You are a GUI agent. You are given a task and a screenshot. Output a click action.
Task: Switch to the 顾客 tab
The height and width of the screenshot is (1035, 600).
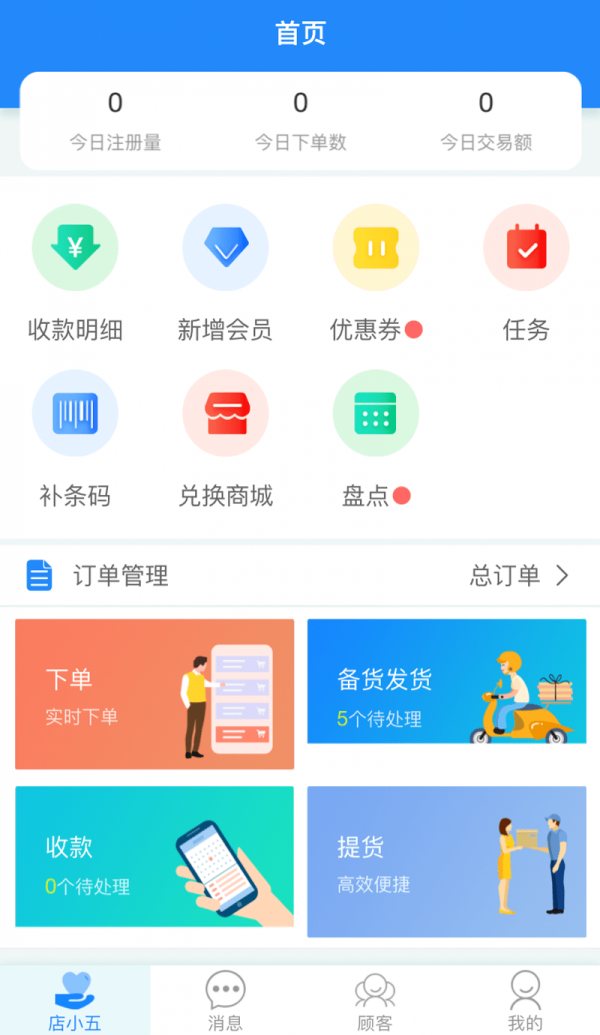tap(375, 1000)
